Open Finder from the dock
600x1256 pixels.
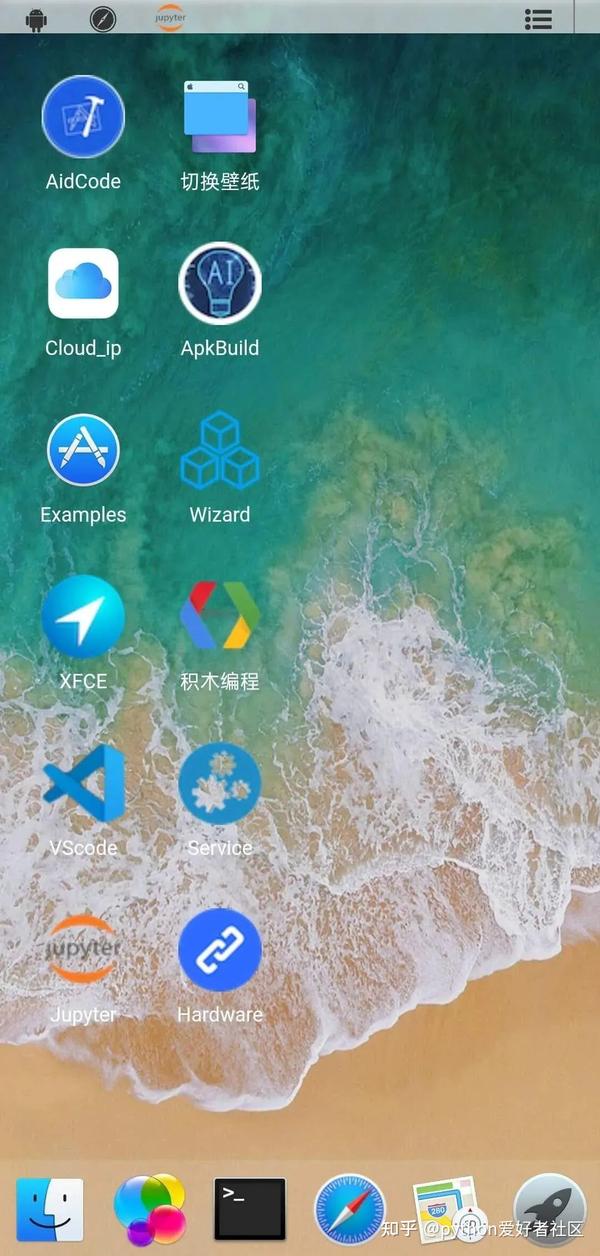(x=50, y=1209)
